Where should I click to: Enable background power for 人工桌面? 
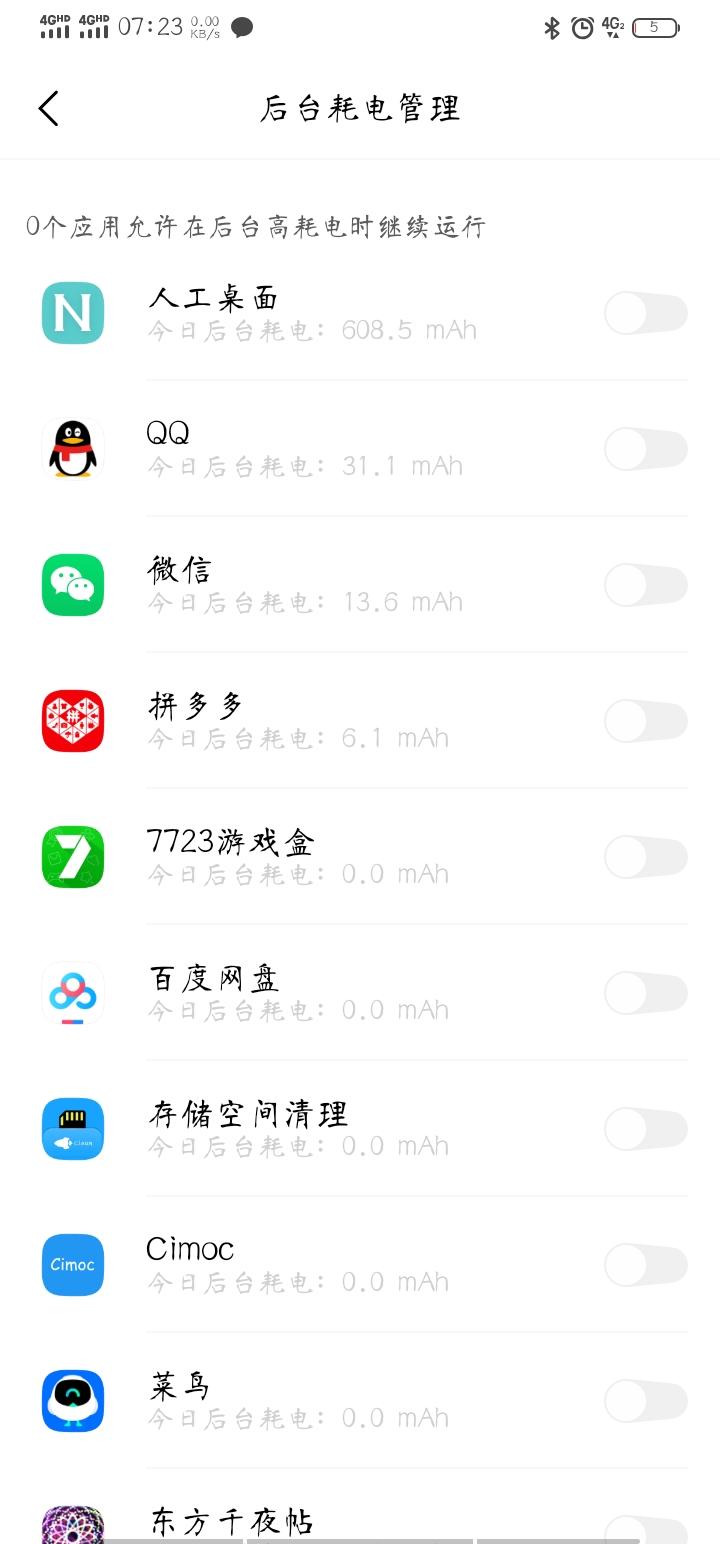tap(645, 313)
